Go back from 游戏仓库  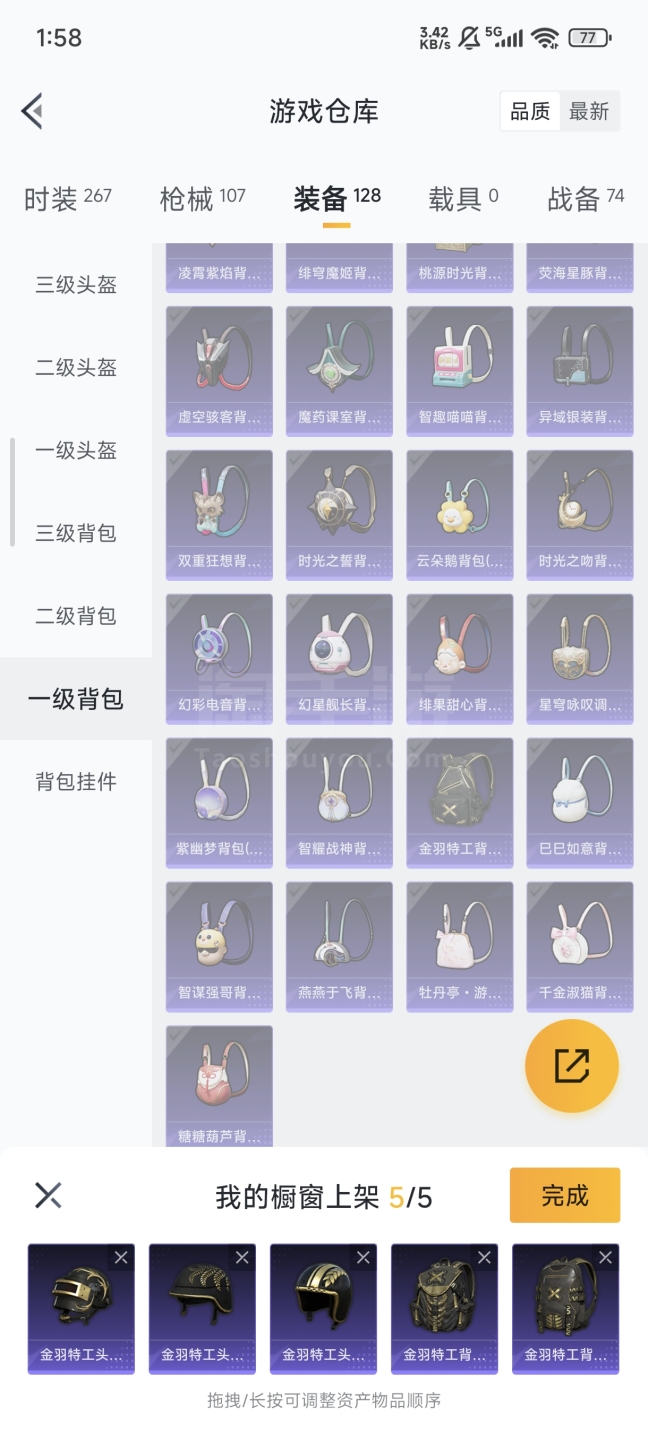point(33,111)
